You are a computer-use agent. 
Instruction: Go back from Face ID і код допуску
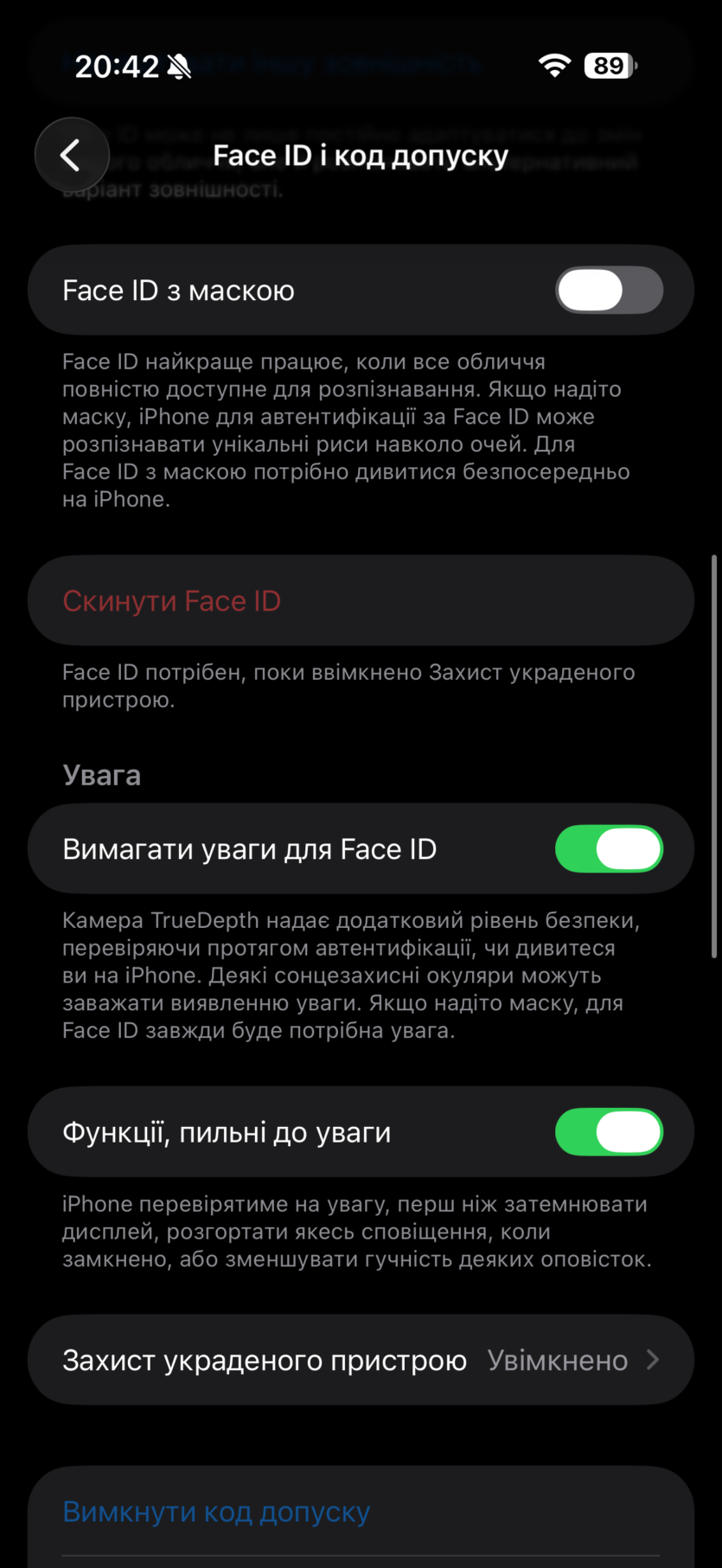tap(71, 156)
